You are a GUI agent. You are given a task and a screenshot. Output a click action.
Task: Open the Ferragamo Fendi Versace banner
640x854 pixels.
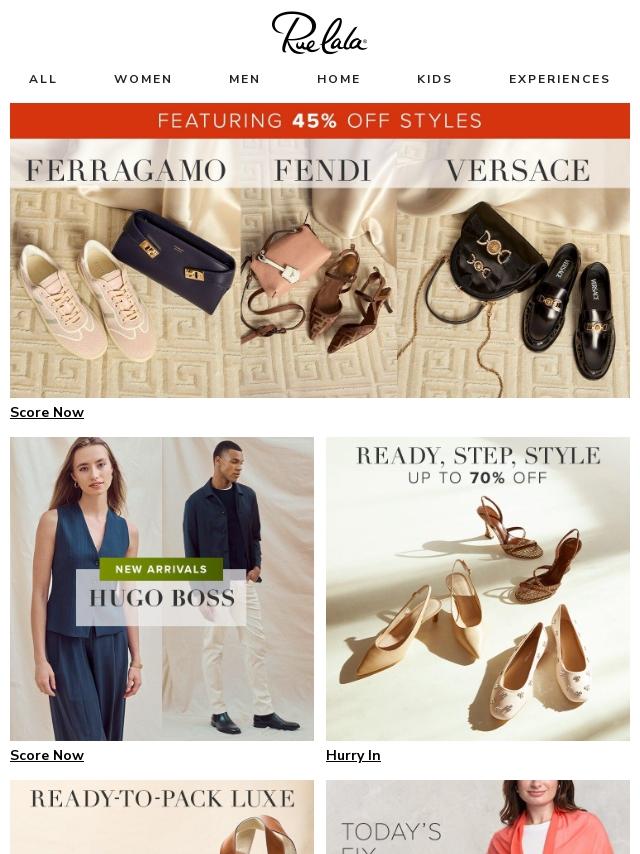(x=320, y=268)
